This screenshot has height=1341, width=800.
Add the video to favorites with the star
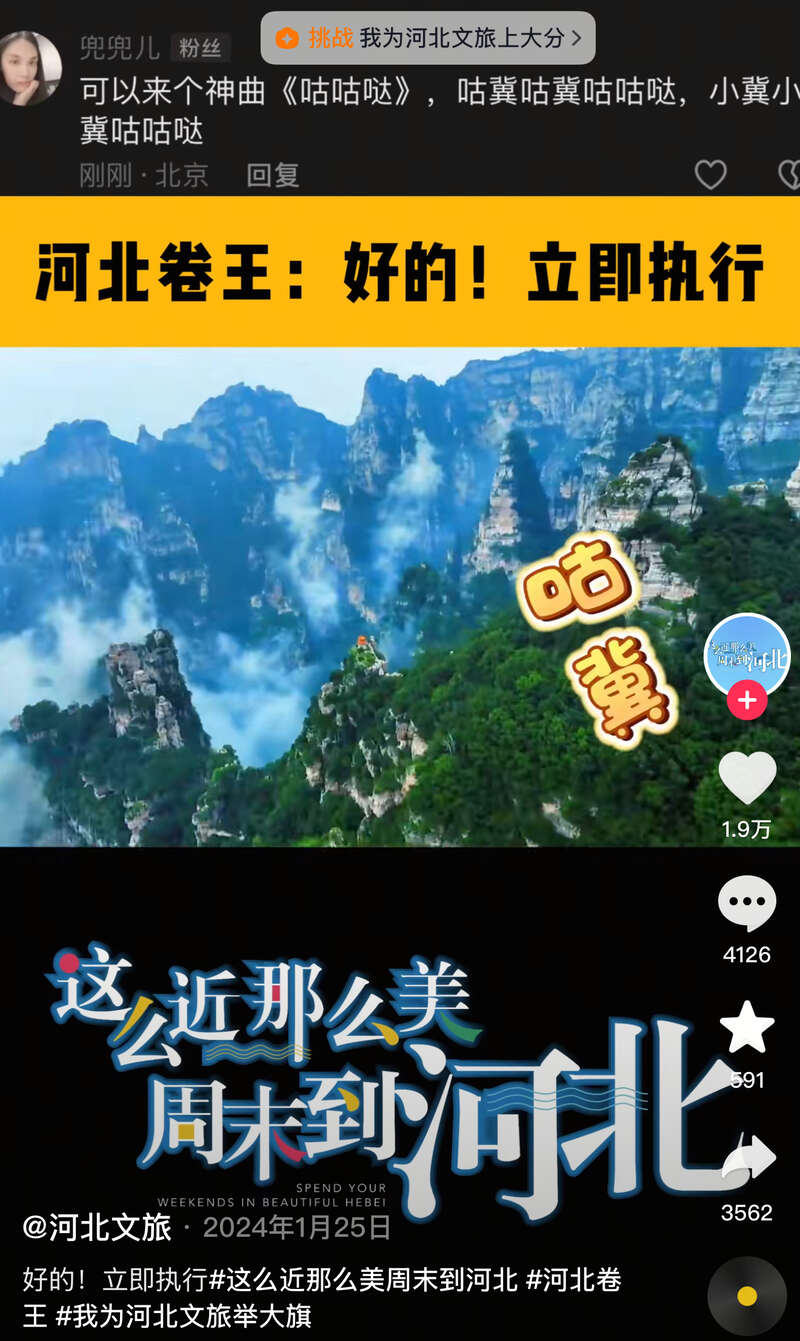747,1028
